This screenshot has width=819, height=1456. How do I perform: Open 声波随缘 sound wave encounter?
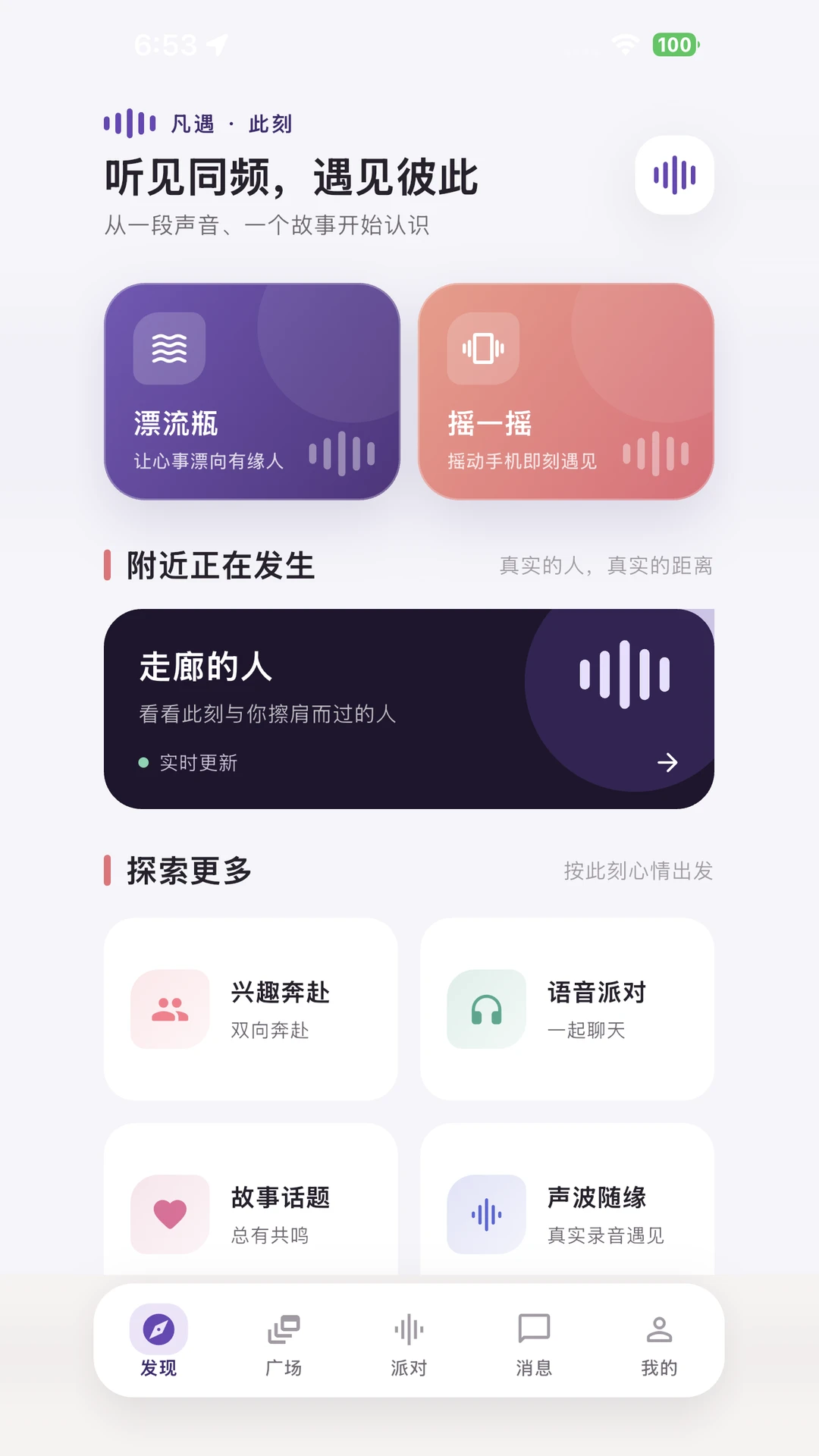pyautogui.click(x=567, y=1202)
